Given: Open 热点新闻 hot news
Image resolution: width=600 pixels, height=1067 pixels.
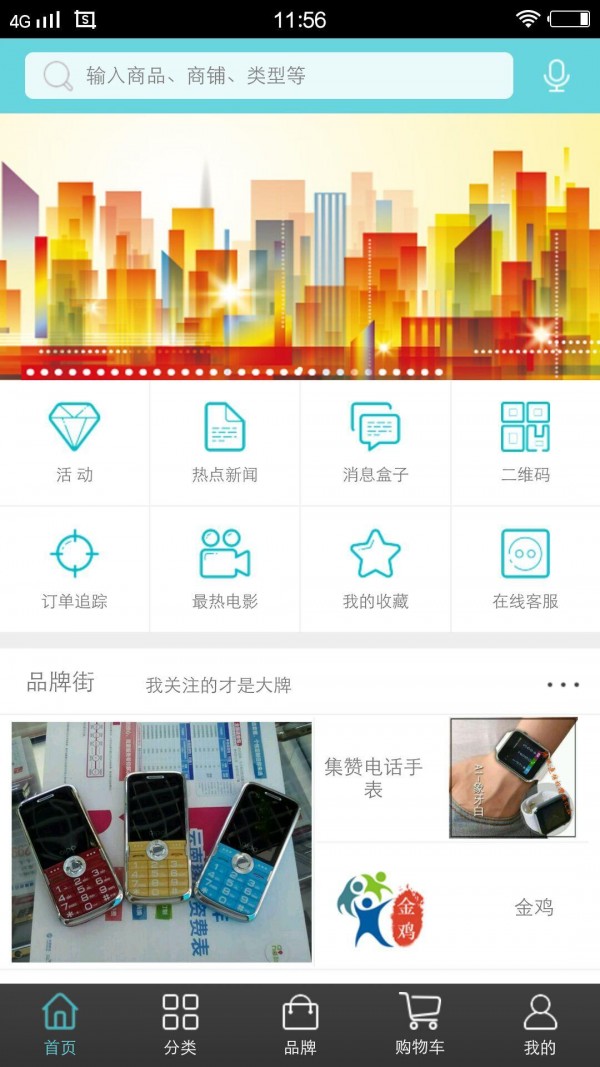Looking at the screenshot, I should point(225,443).
